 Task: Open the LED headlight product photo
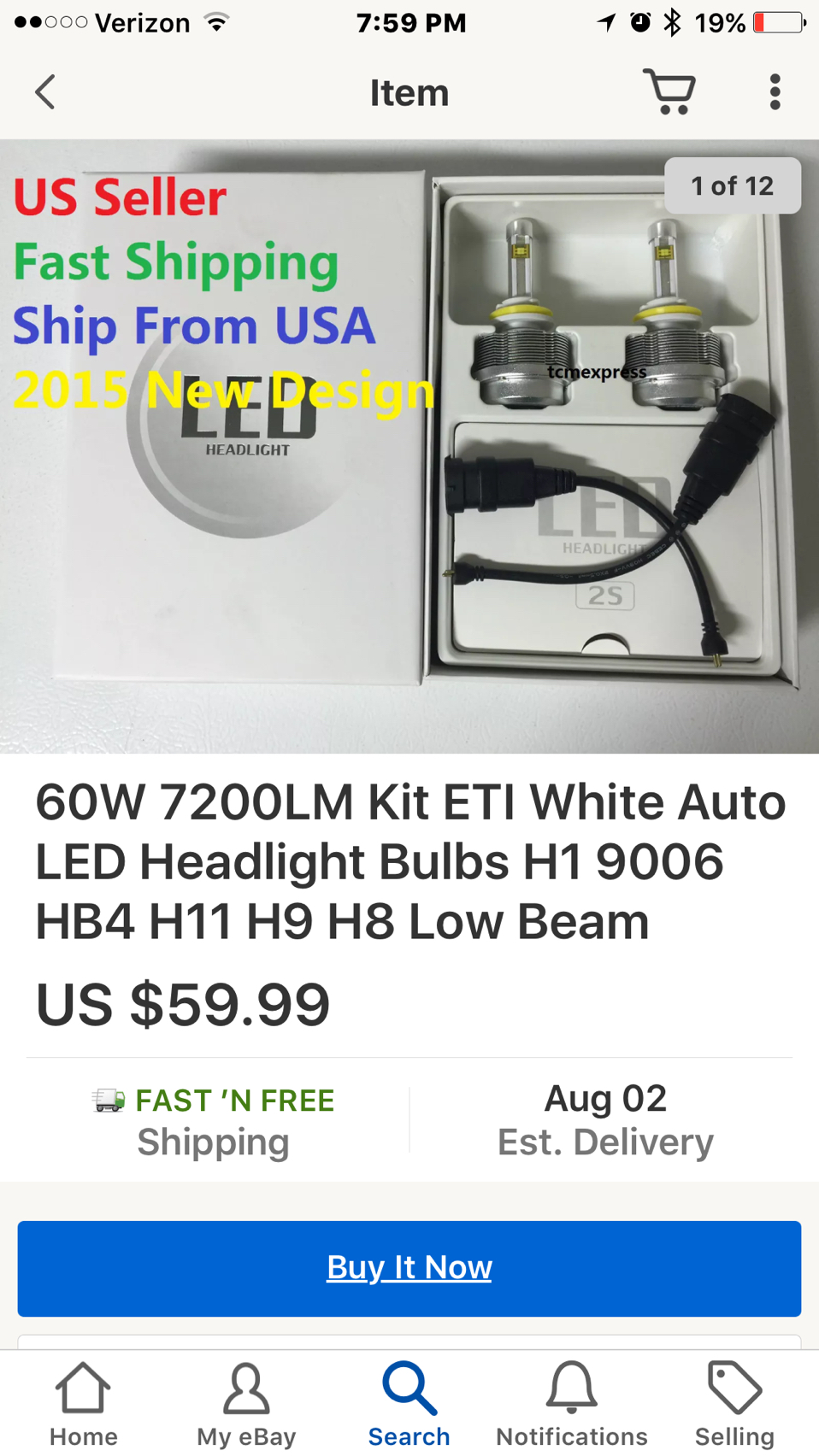coord(409,447)
